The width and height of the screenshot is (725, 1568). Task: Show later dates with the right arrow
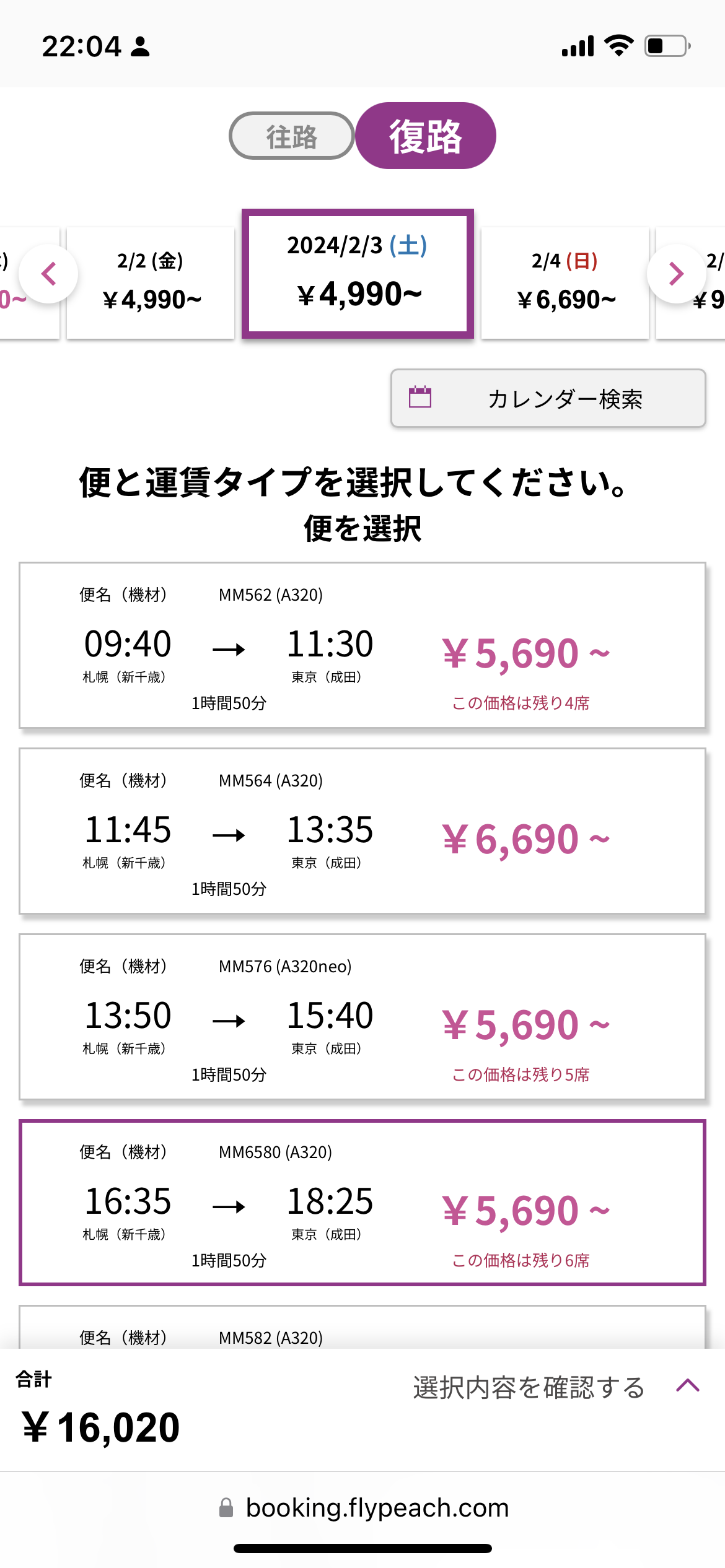[x=676, y=274]
